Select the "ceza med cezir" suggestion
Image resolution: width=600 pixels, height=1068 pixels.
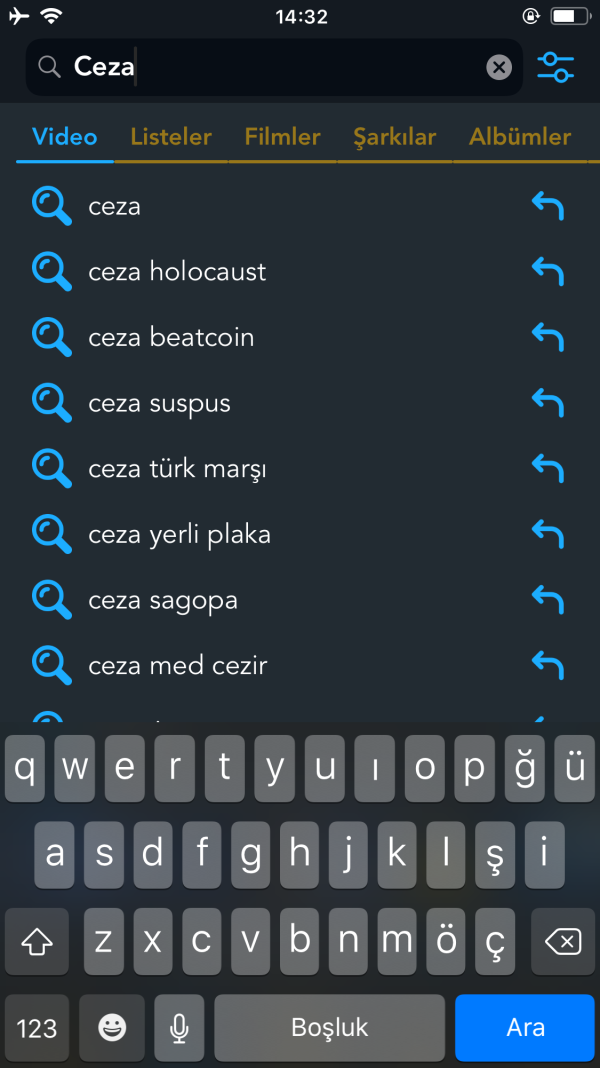pyautogui.click(x=177, y=666)
